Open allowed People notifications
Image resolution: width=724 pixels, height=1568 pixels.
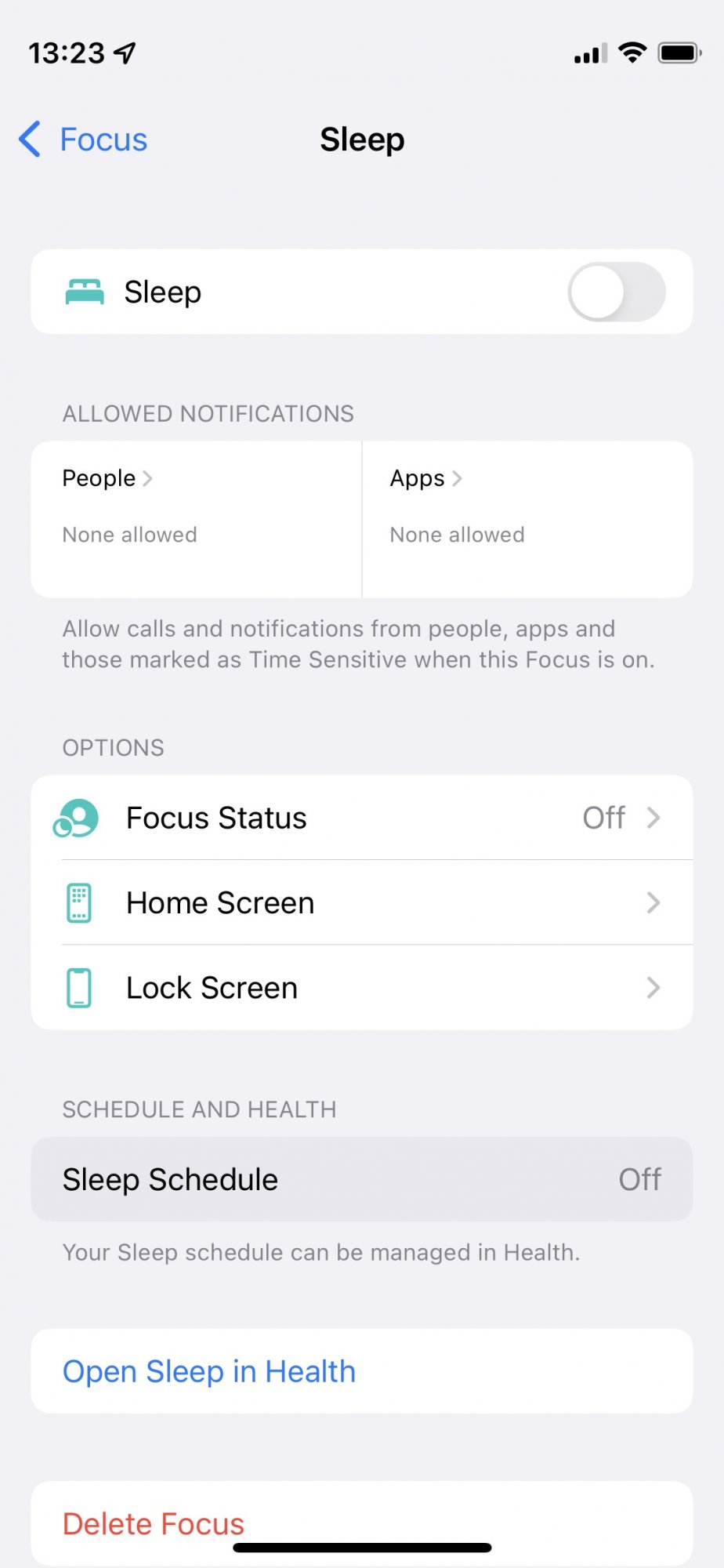point(196,517)
